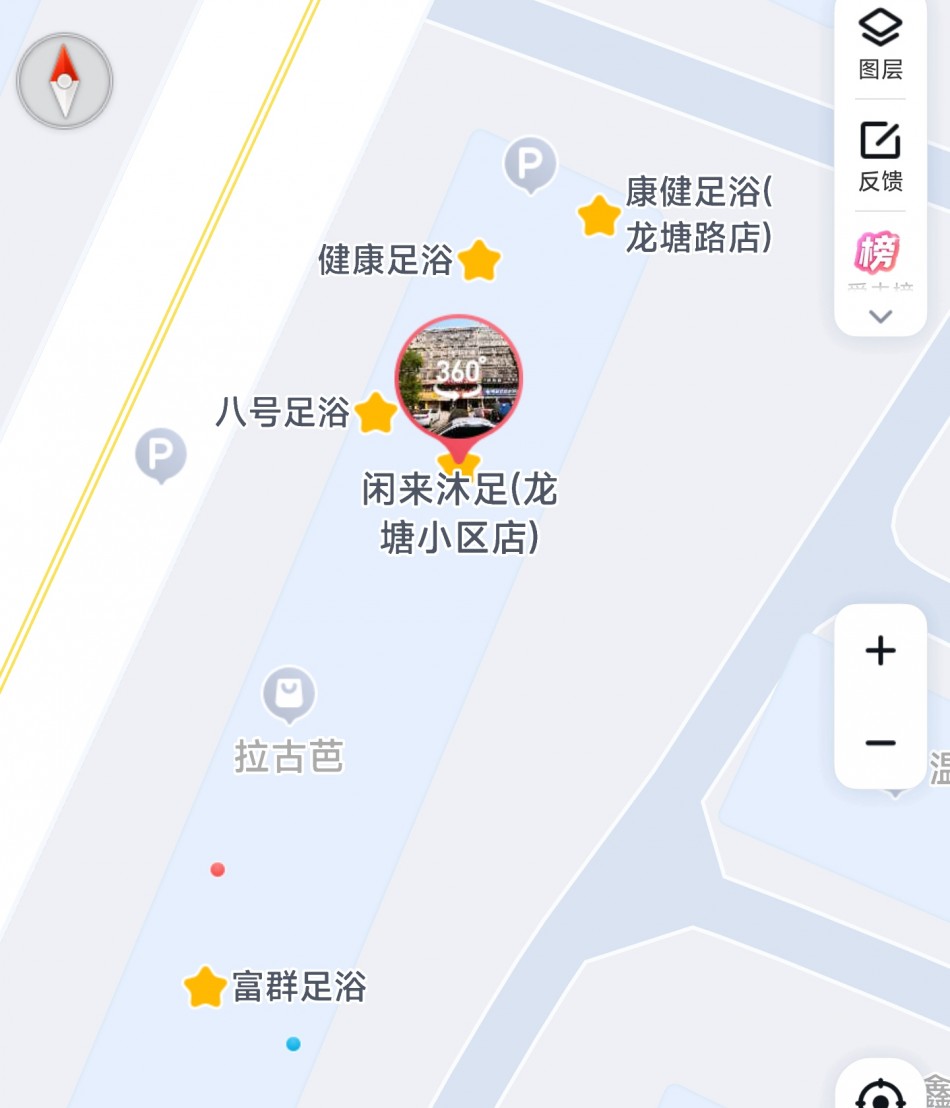This screenshot has width=950, height=1108.
Task: Tap the compass to reset map orientation
Action: [x=65, y=81]
